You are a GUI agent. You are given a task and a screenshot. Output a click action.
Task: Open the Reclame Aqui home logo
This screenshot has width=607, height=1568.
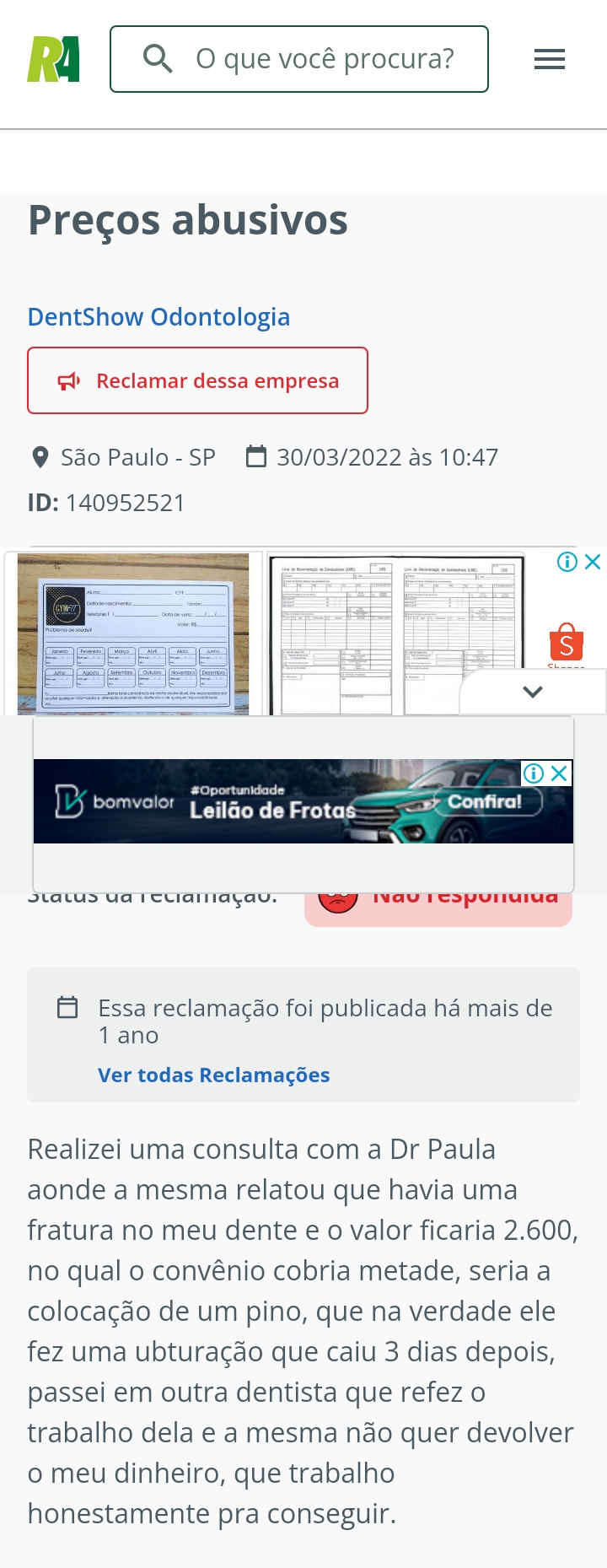pos(53,59)
